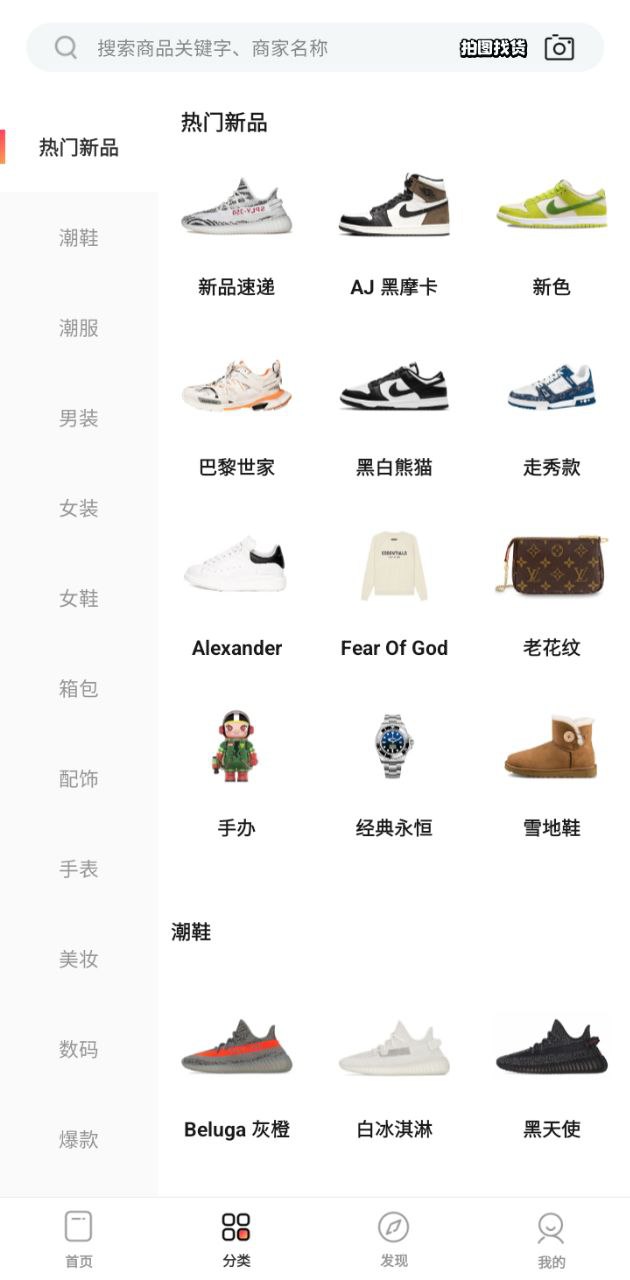
Task: Go to the 首页 home tab
Action: pos(79,1240)
